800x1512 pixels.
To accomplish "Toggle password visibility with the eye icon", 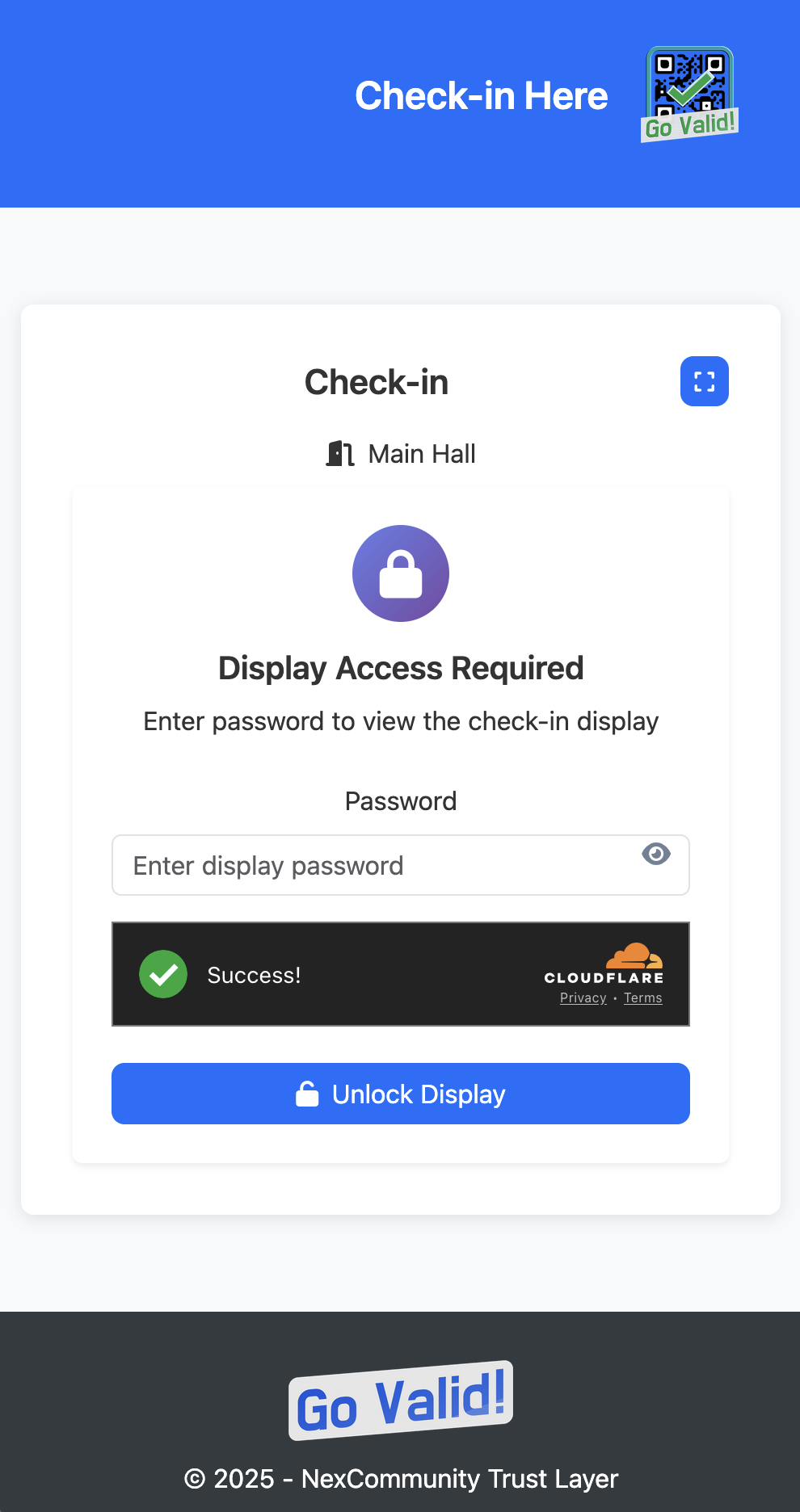I will (656, 853).
